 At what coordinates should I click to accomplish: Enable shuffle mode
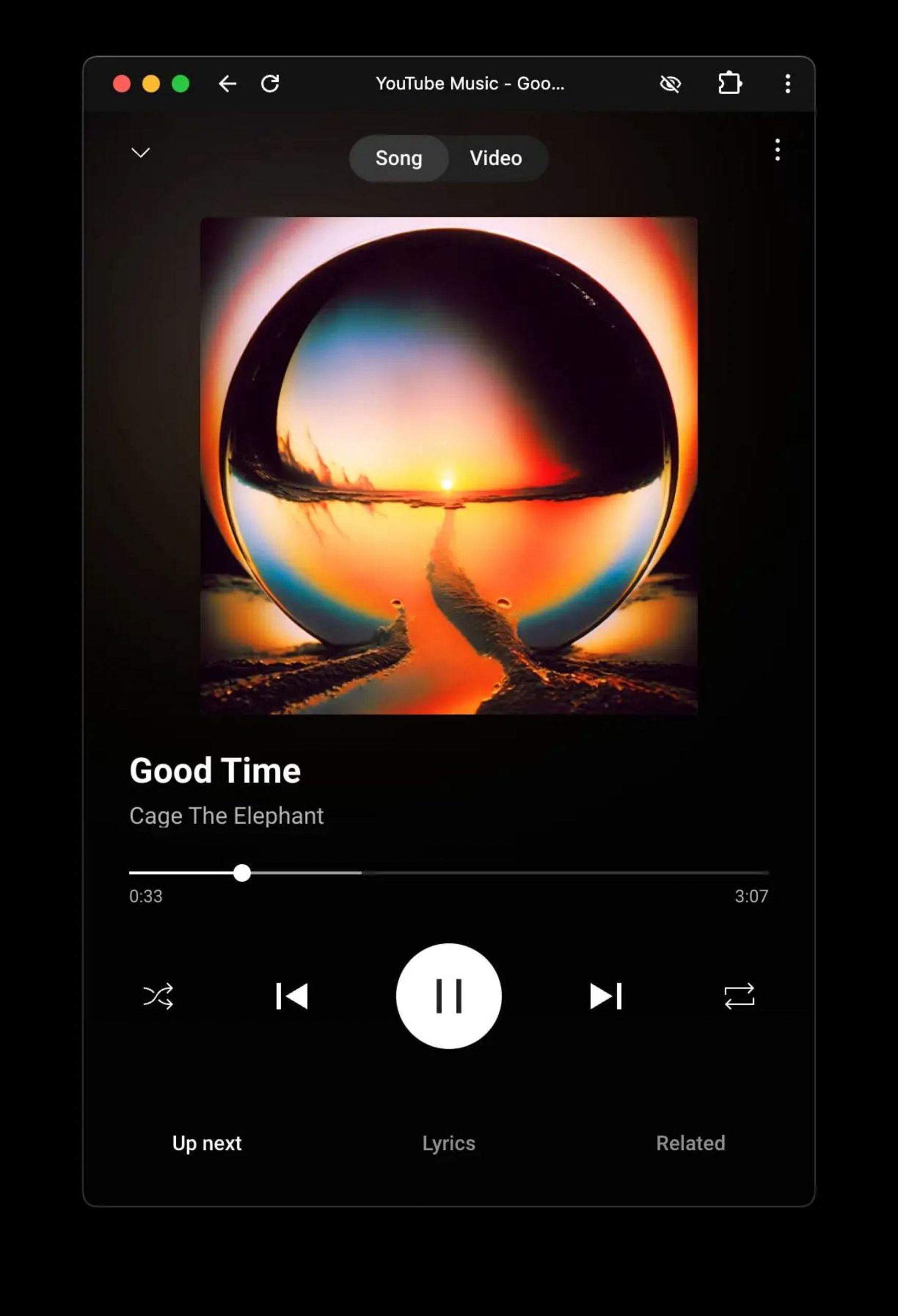tap(158, 996)
